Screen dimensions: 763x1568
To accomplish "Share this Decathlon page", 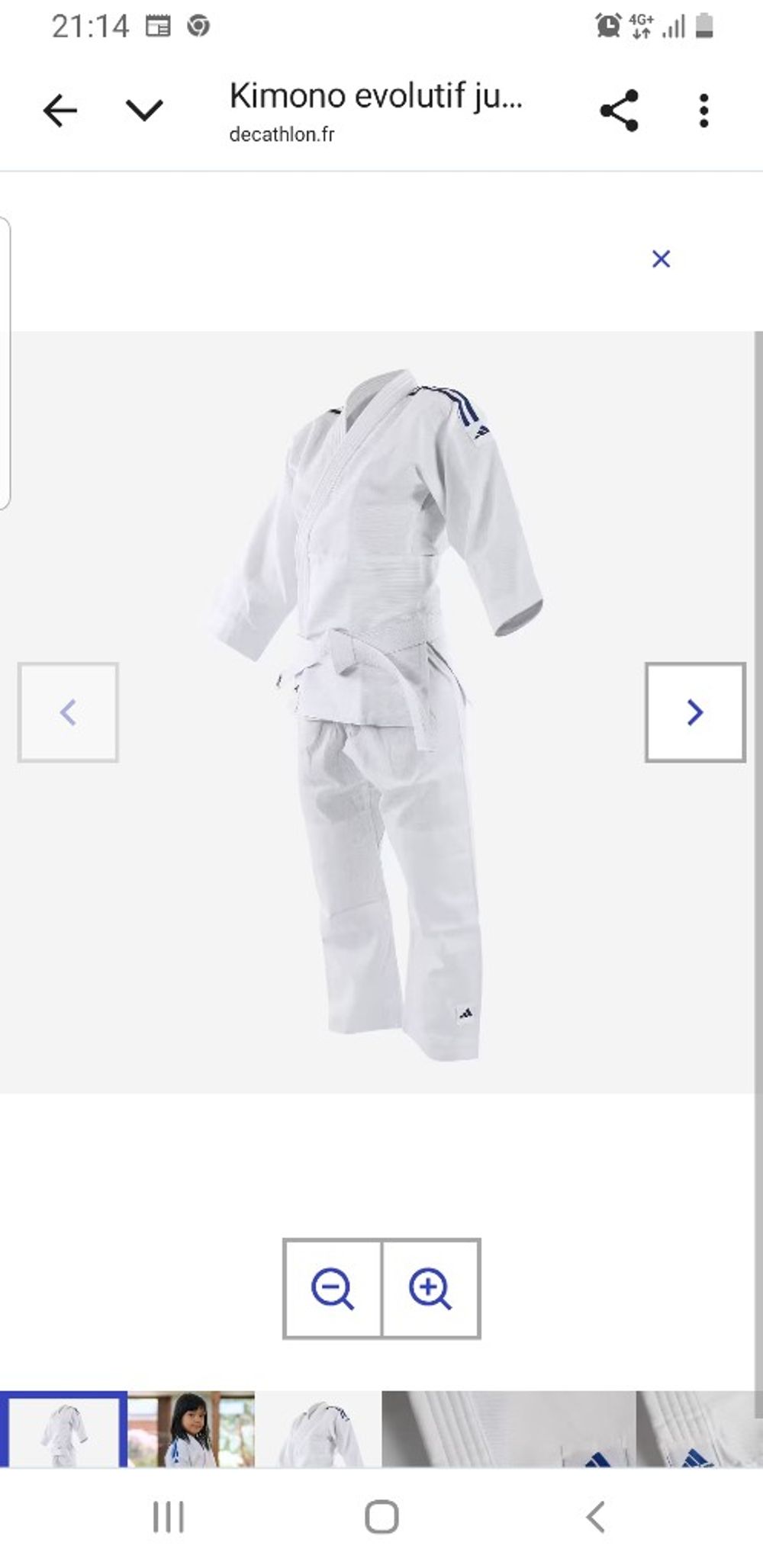I will (x=619, y=111).
